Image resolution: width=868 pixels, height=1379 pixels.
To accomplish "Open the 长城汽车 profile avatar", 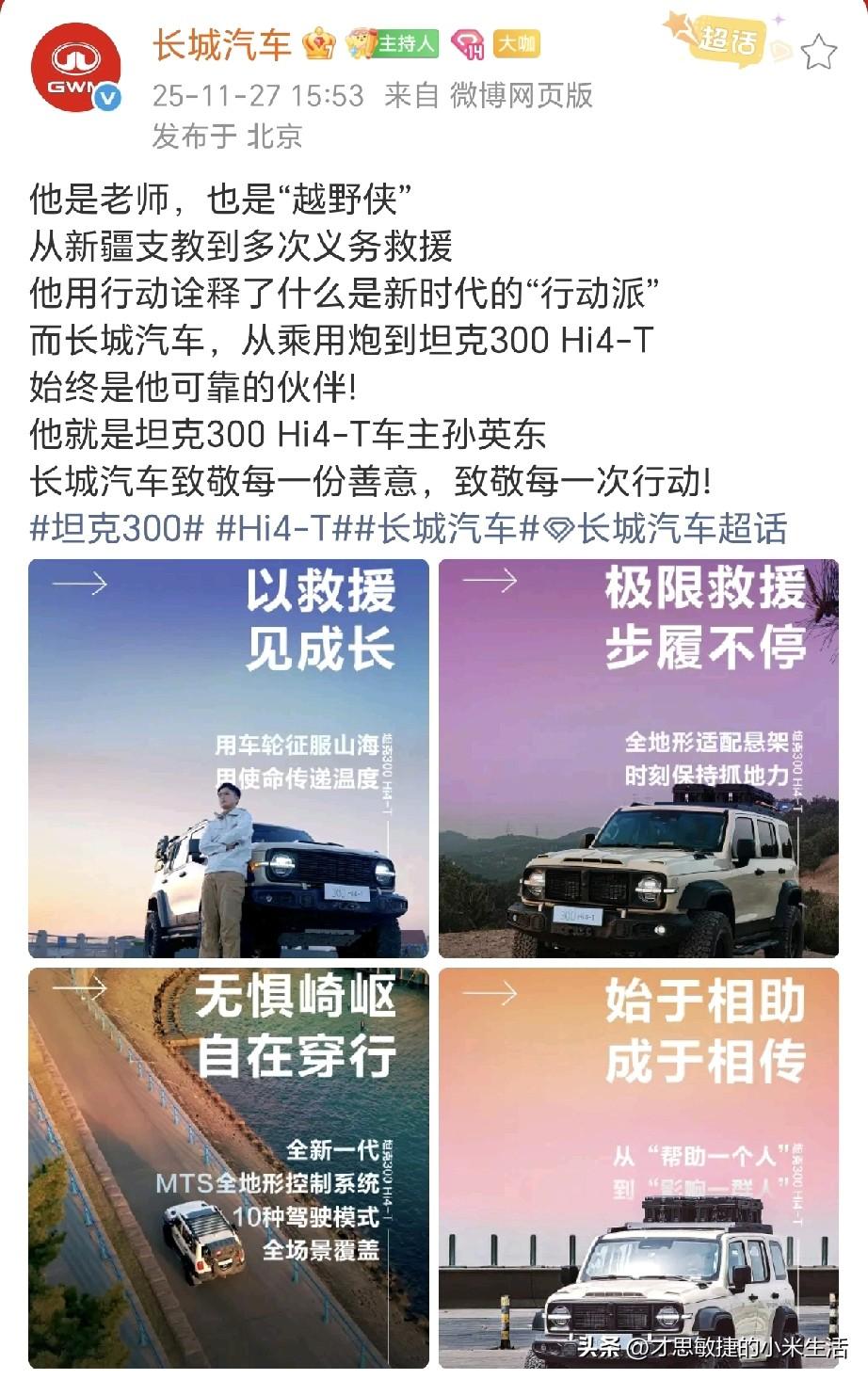I will tap(75, 68).
